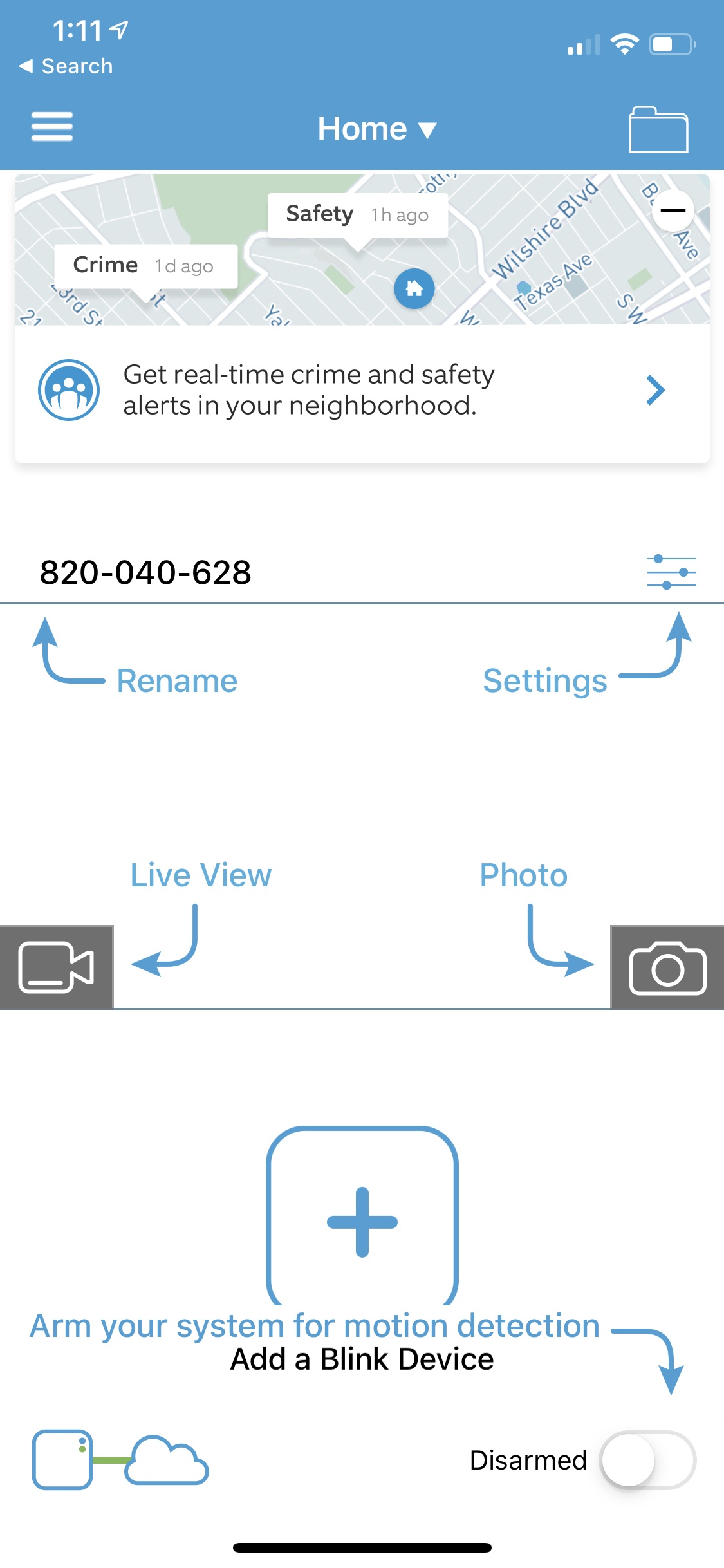Open real-time crime and safety alerts

[x=362, y=391]
